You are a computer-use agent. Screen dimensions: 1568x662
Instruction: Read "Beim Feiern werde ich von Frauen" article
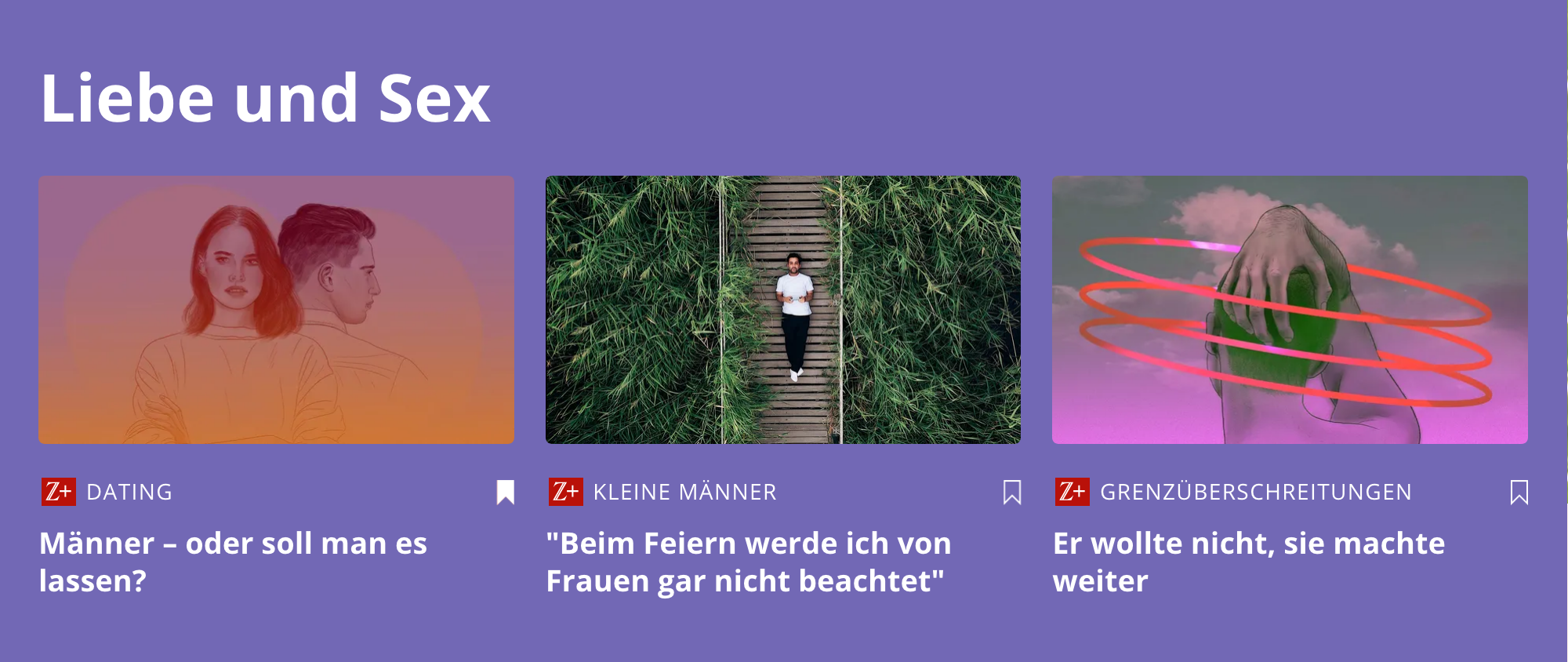(x=748, y=562)
